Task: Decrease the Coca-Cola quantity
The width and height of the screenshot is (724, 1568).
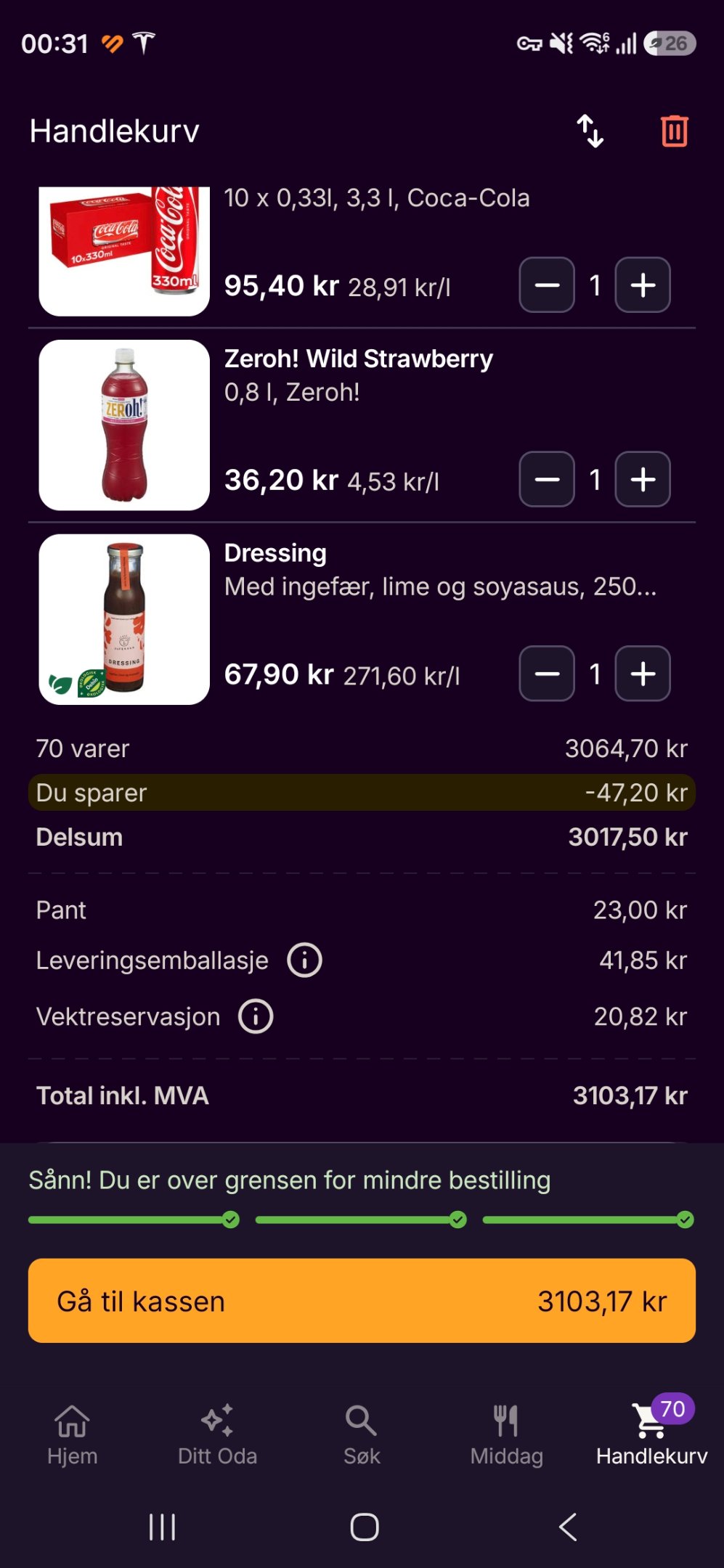Action: click(x=547, y=285)
